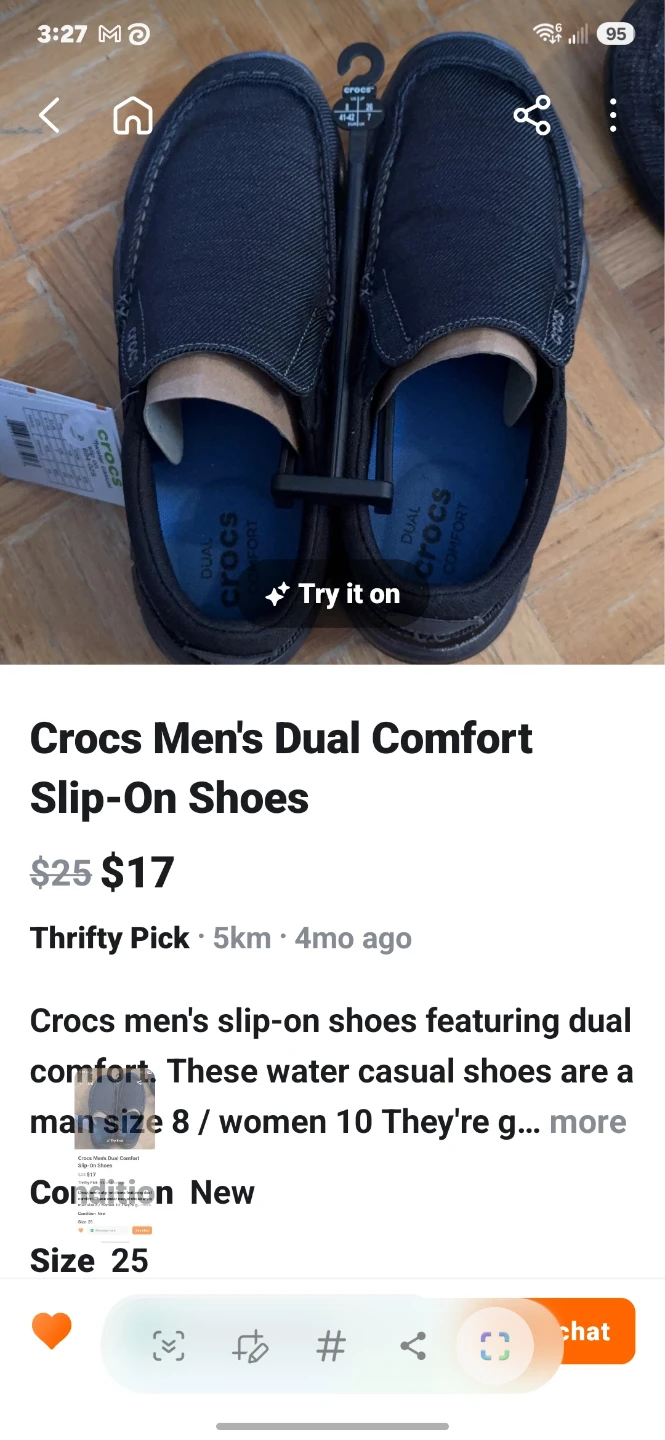Add a hashtag tag to the screenshot
The height and width of the screenshot is (1440, 665).
pos(331,1346)
